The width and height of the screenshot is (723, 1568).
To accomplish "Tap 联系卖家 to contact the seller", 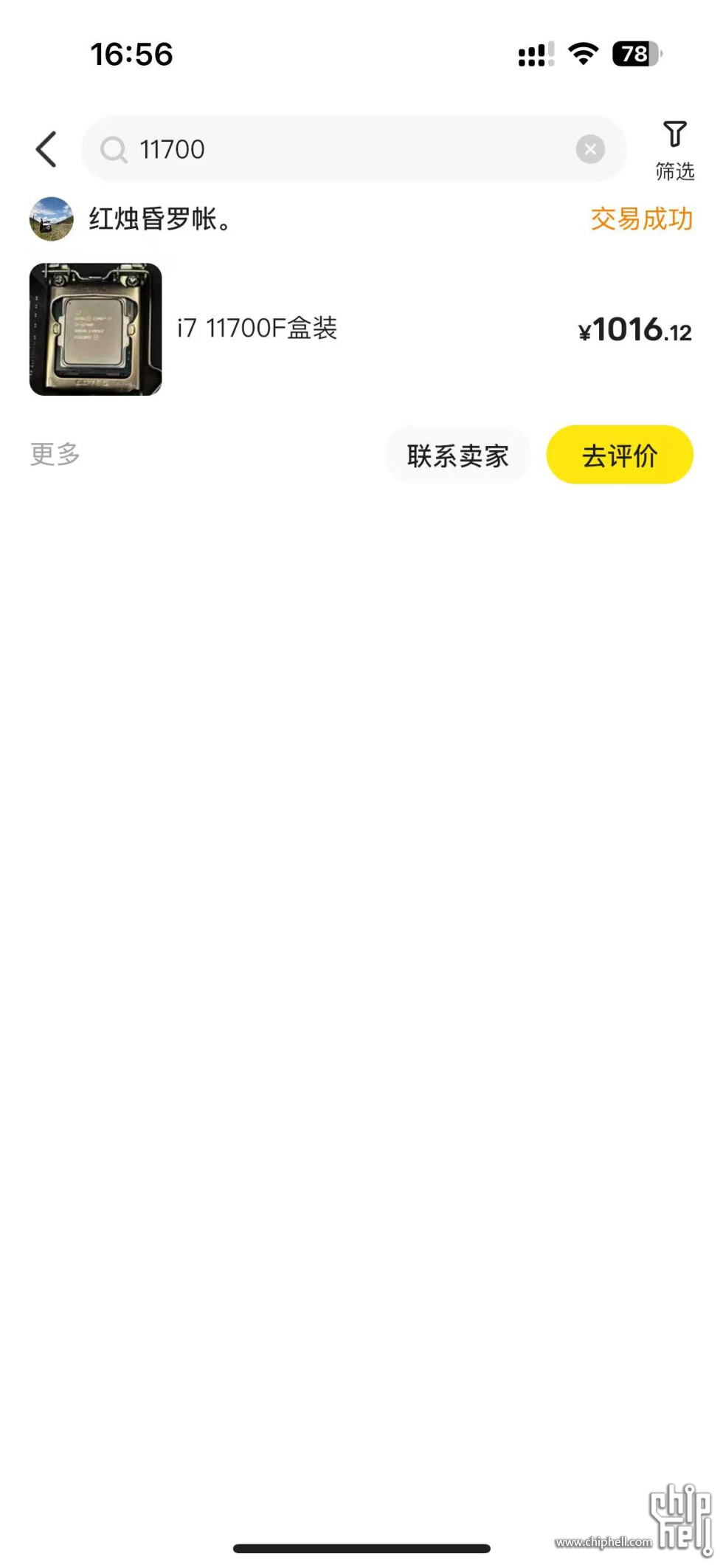I will click(x=457, y=455).
